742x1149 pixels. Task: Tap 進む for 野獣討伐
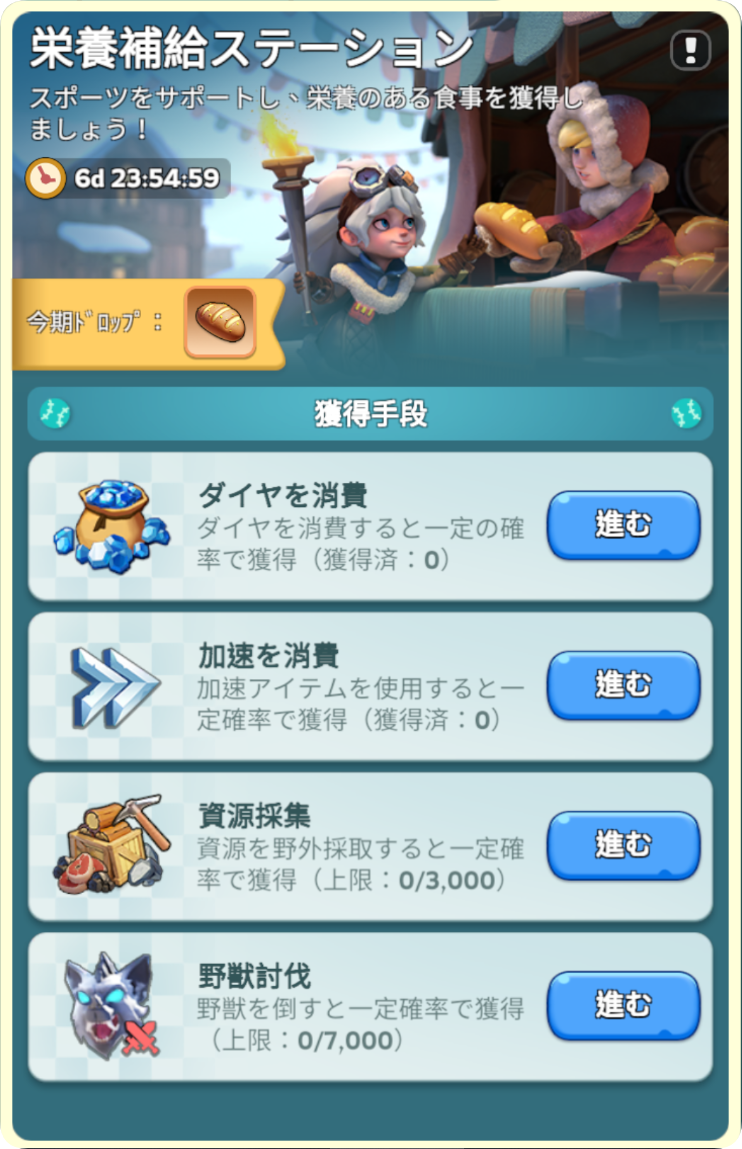click(x=623, y=1005)
